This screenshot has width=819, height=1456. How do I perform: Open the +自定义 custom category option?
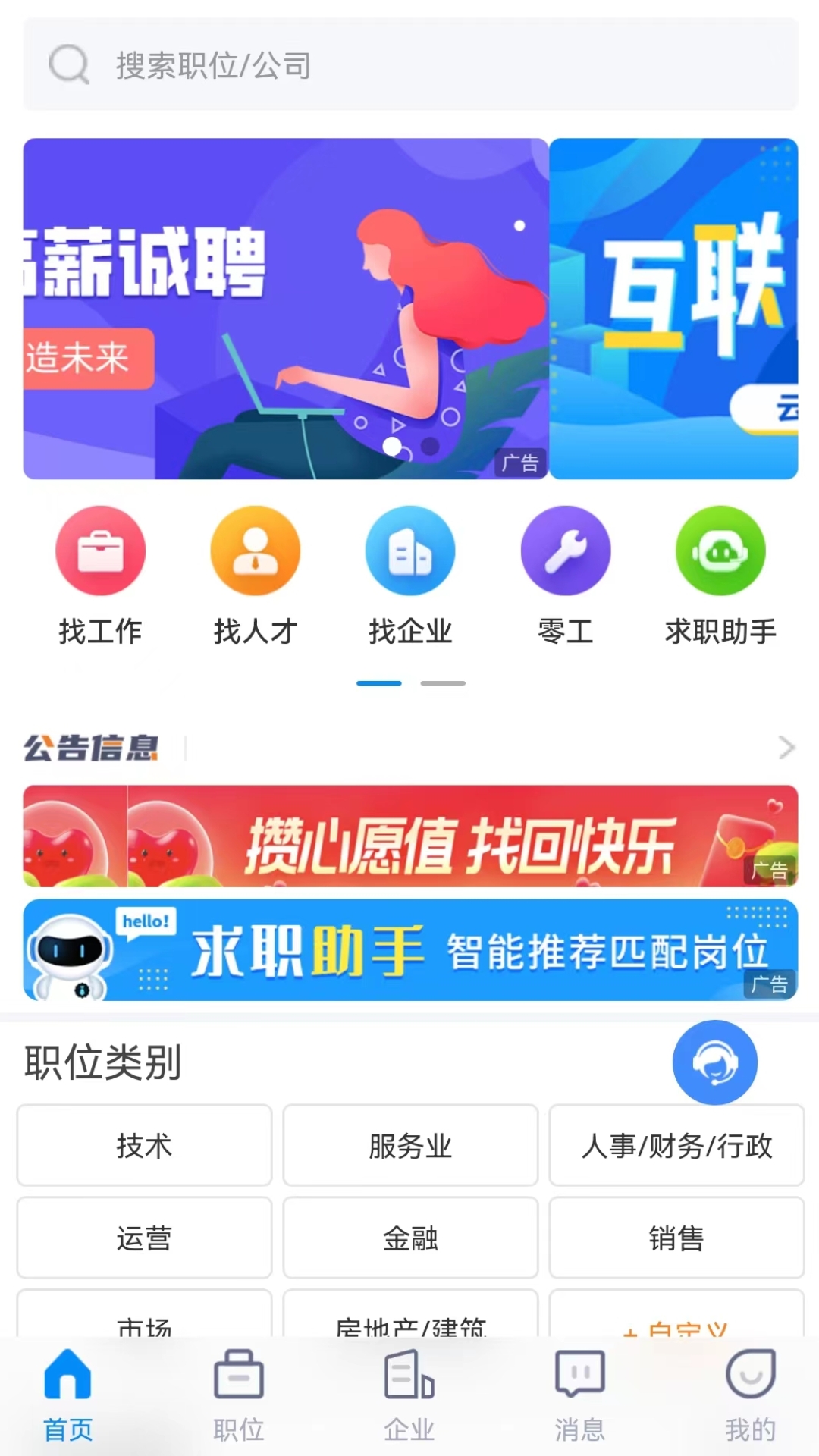(x=676, y=1329)
